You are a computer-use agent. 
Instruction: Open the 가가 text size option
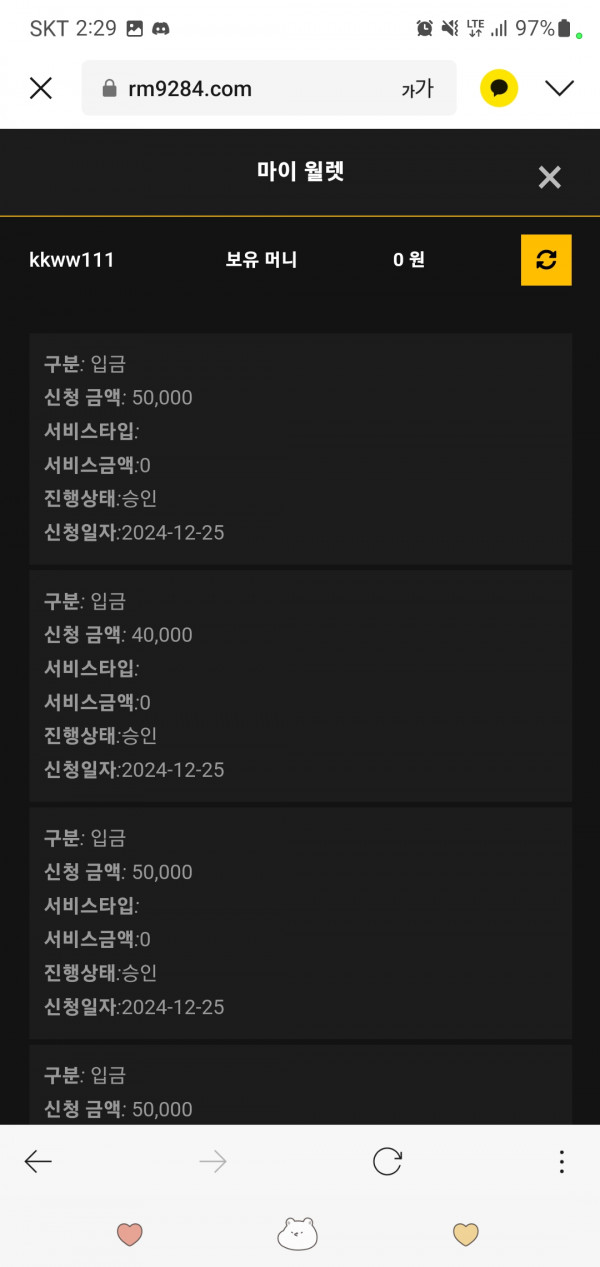[417, 88]
